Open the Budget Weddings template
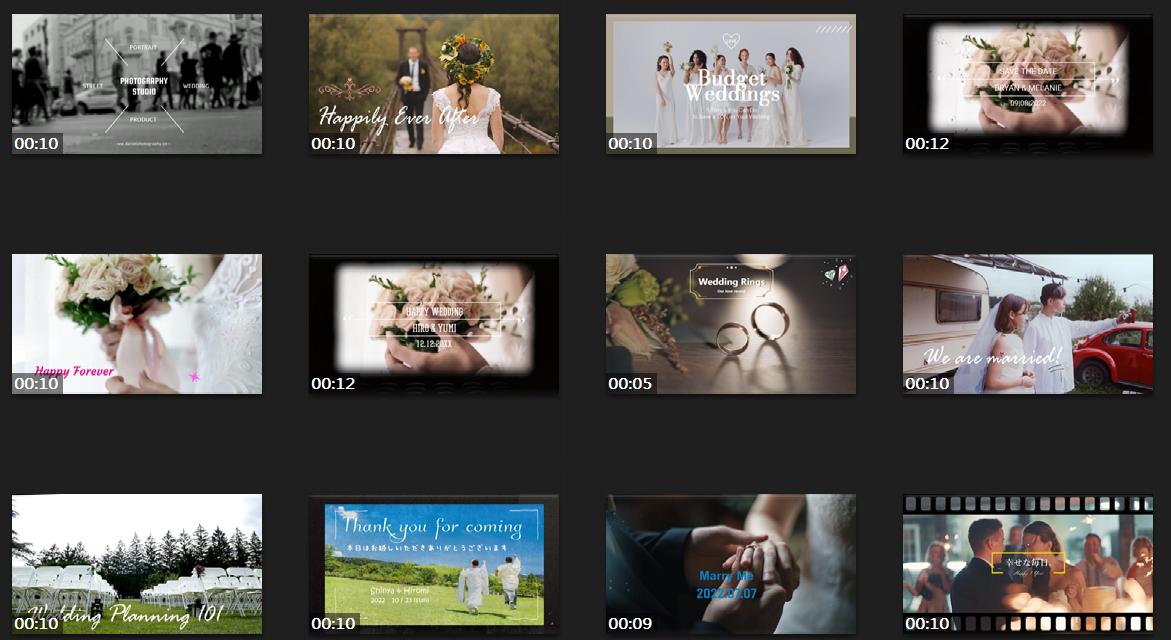 [x=730, y=84]
